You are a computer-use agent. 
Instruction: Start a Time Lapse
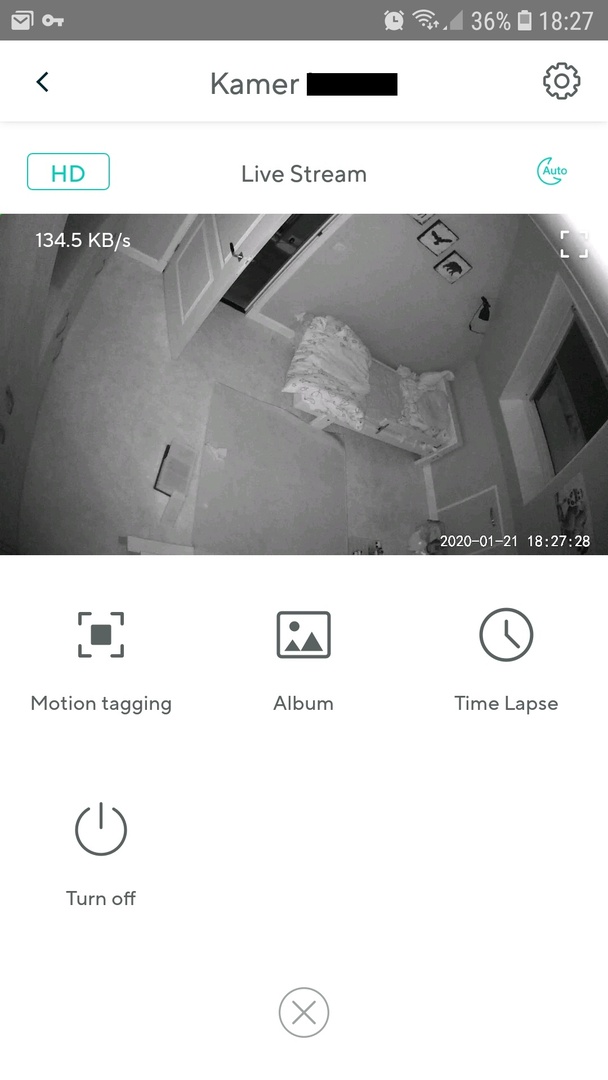click(x=506, y=635)
